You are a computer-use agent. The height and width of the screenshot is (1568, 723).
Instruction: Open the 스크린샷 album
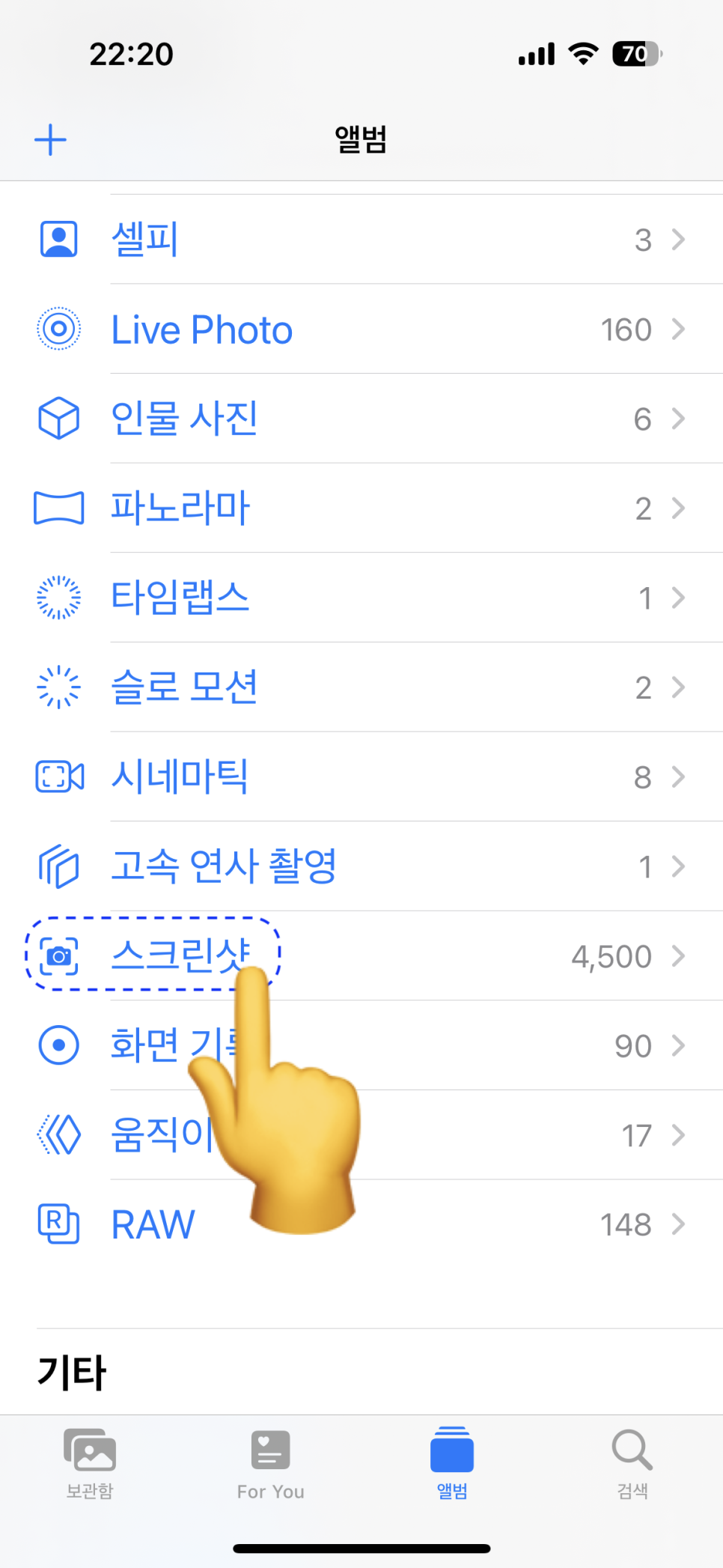(x=361, y=956)
